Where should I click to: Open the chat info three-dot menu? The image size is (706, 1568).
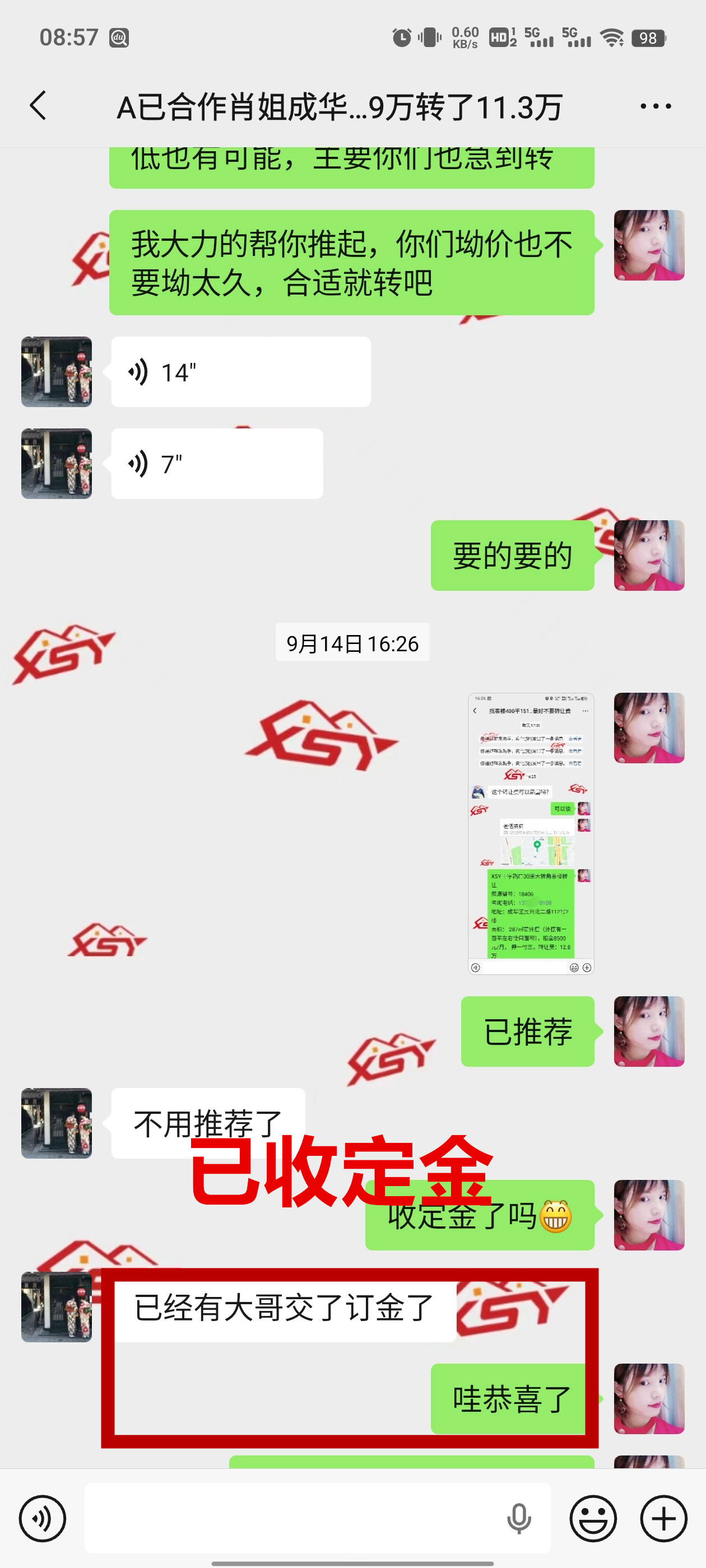tap(656, 106)
